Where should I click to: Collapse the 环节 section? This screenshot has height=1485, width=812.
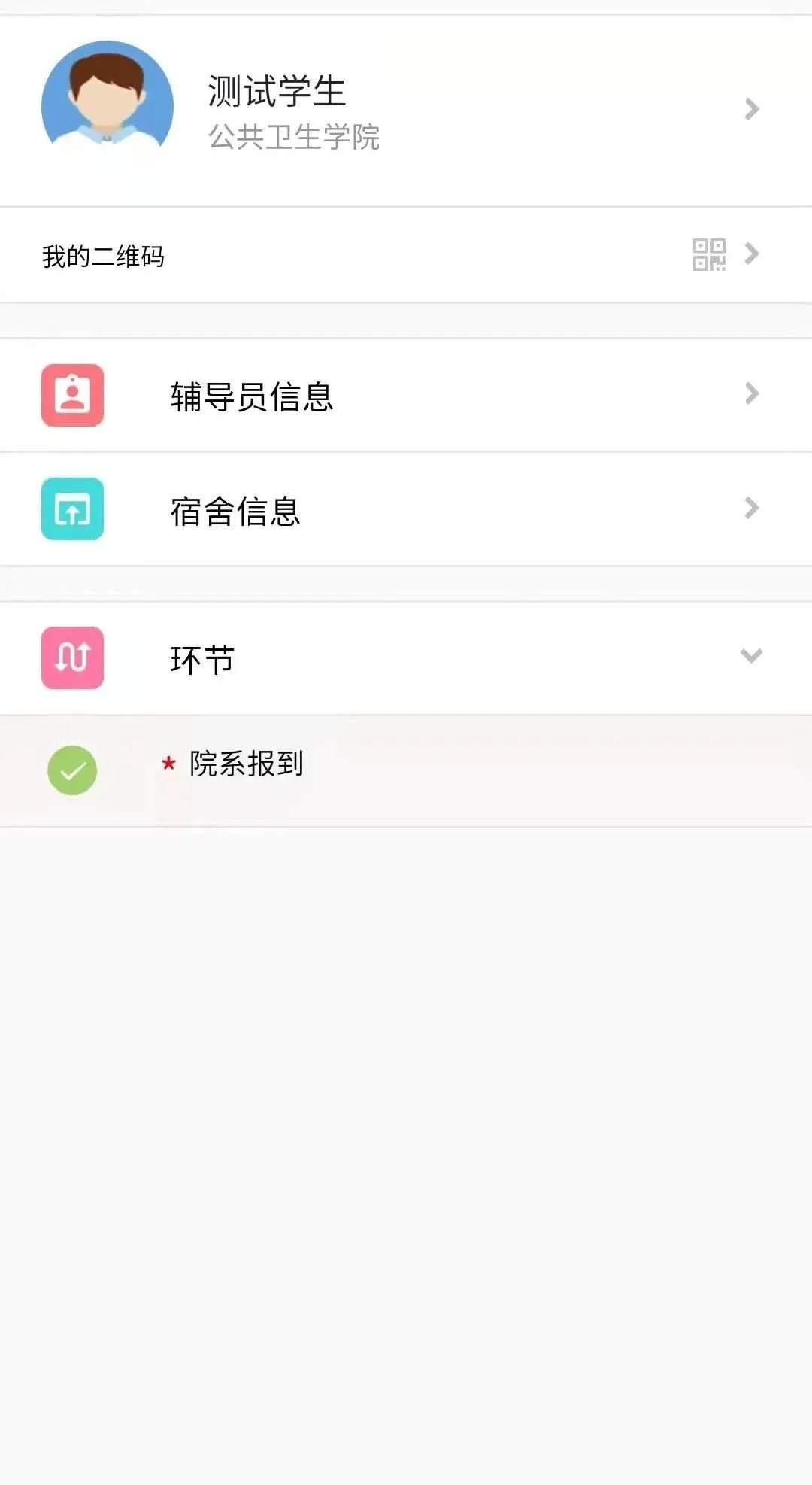(406, 658)
